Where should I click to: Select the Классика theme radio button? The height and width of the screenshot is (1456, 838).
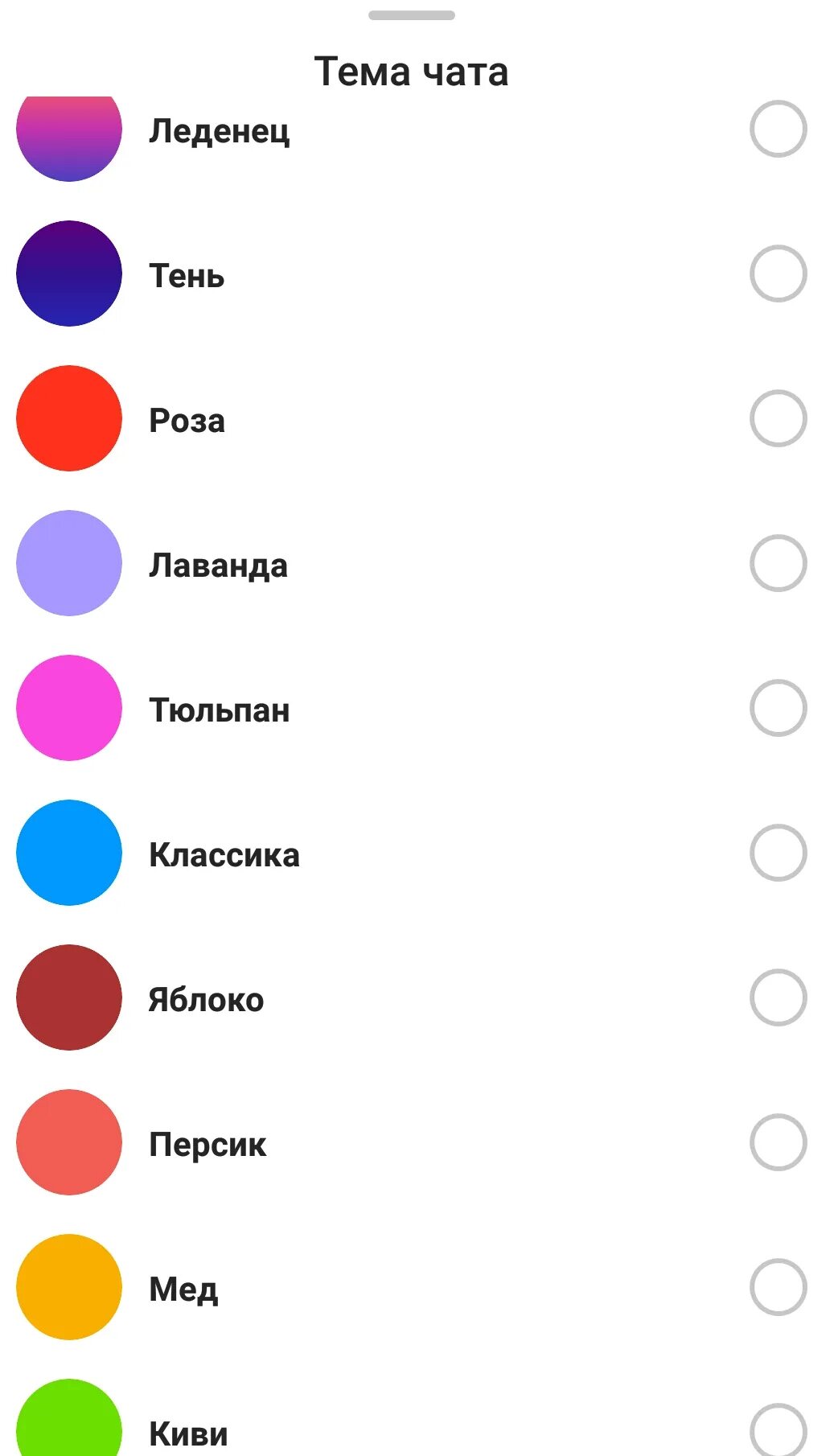(x=779, y=853)
